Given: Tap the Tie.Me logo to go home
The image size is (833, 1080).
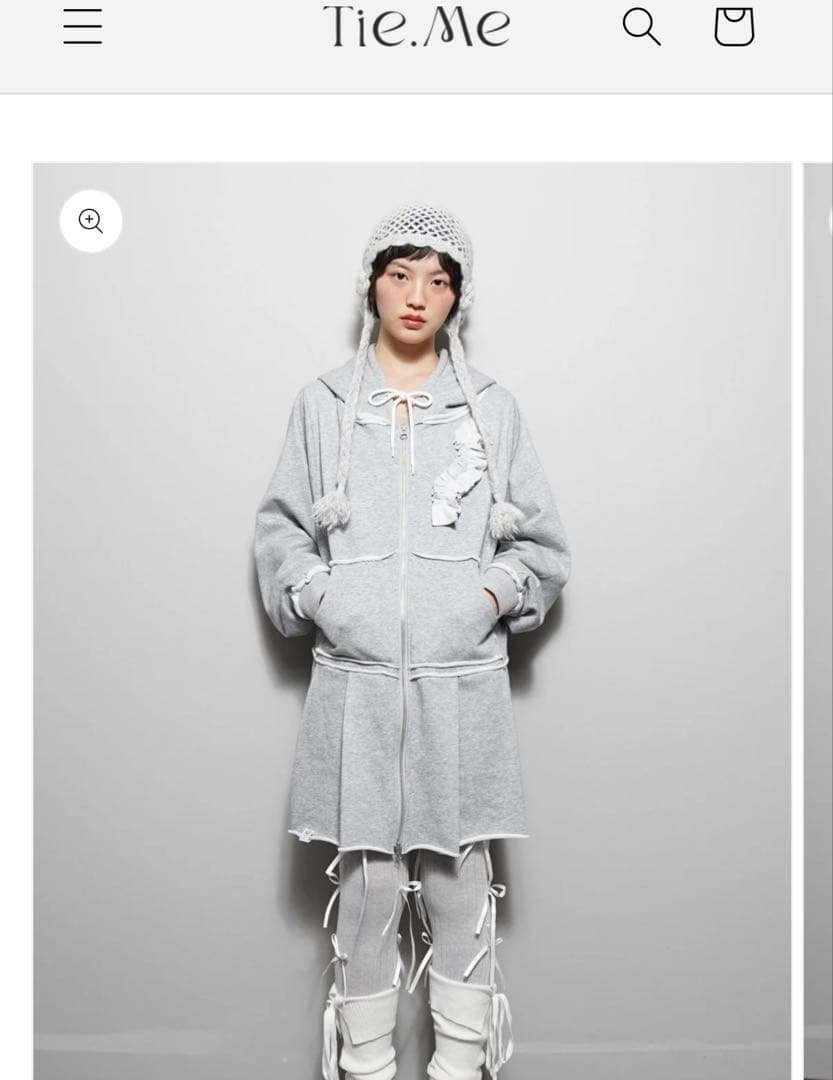Looking at the screenshot, I should click(416, 26).
